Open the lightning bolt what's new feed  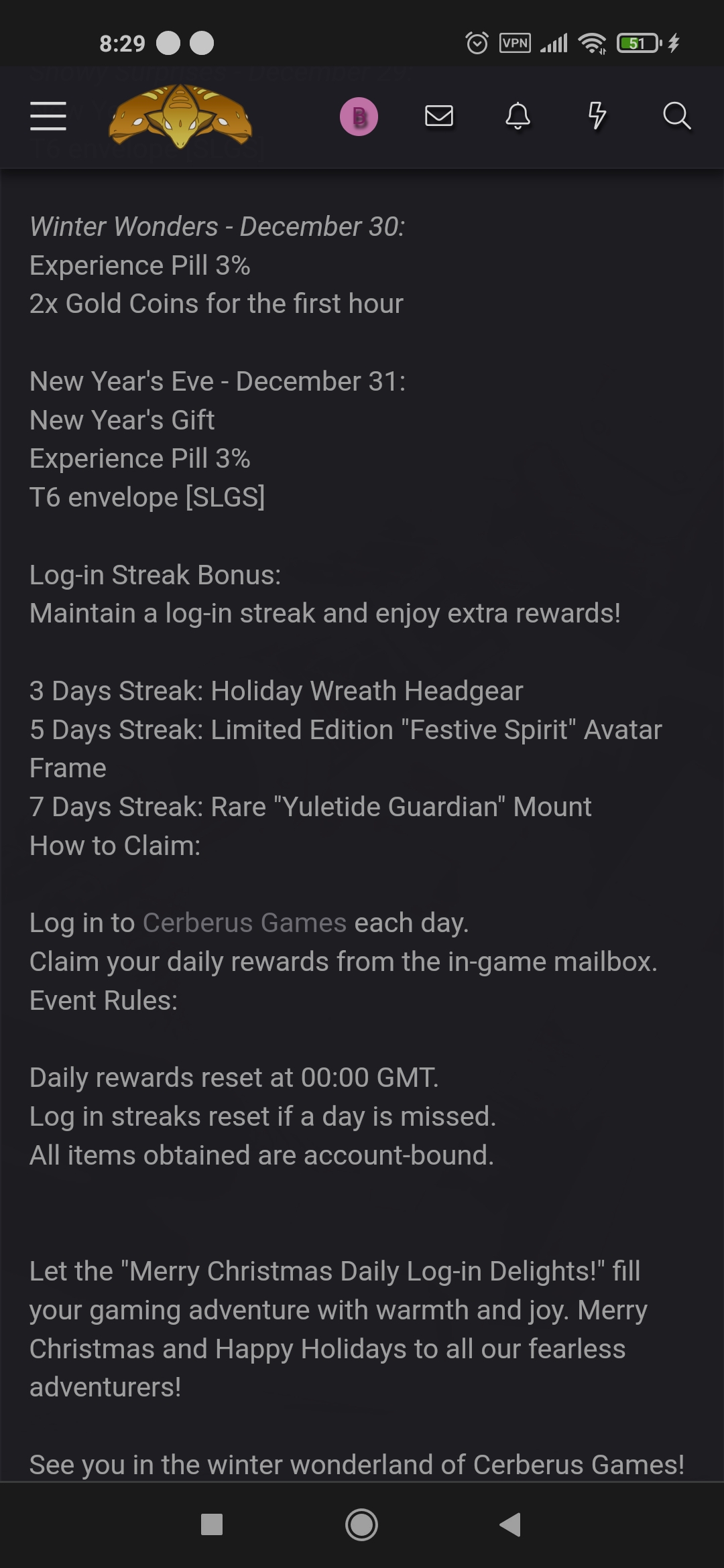click(x=597, y=116)
